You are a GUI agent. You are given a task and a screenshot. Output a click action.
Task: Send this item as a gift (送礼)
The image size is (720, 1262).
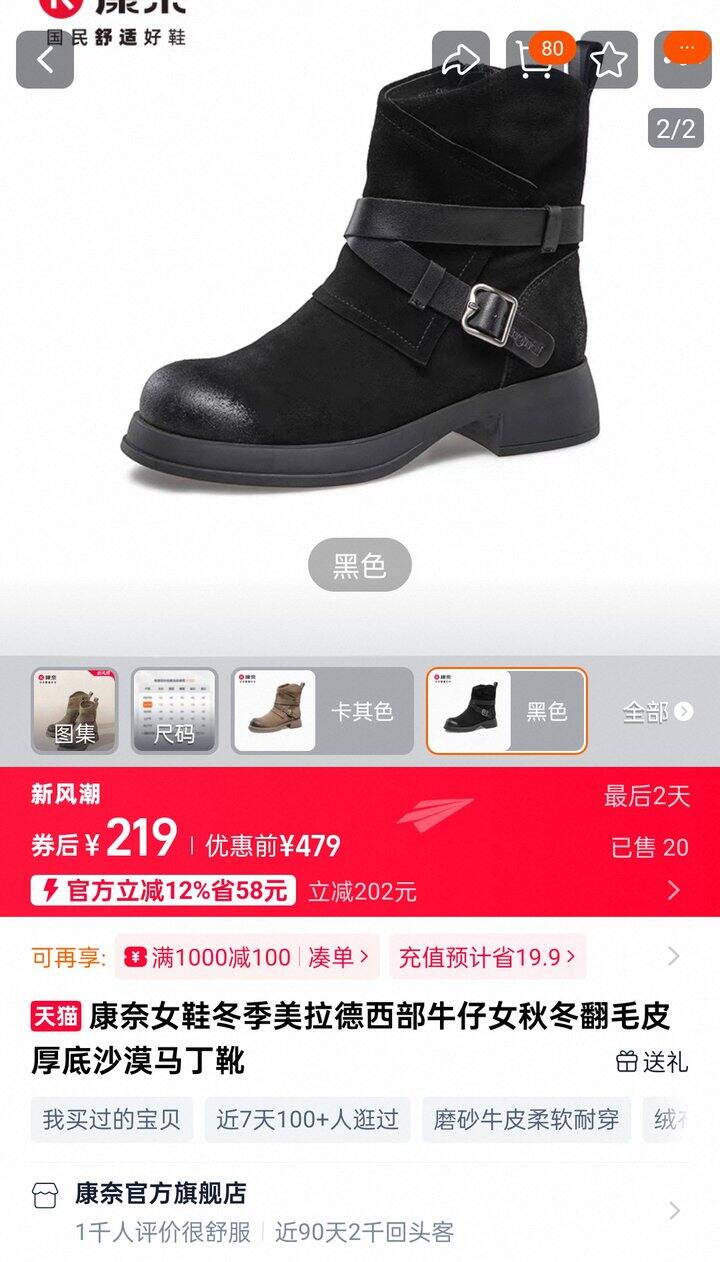[x=652, y=1061]
